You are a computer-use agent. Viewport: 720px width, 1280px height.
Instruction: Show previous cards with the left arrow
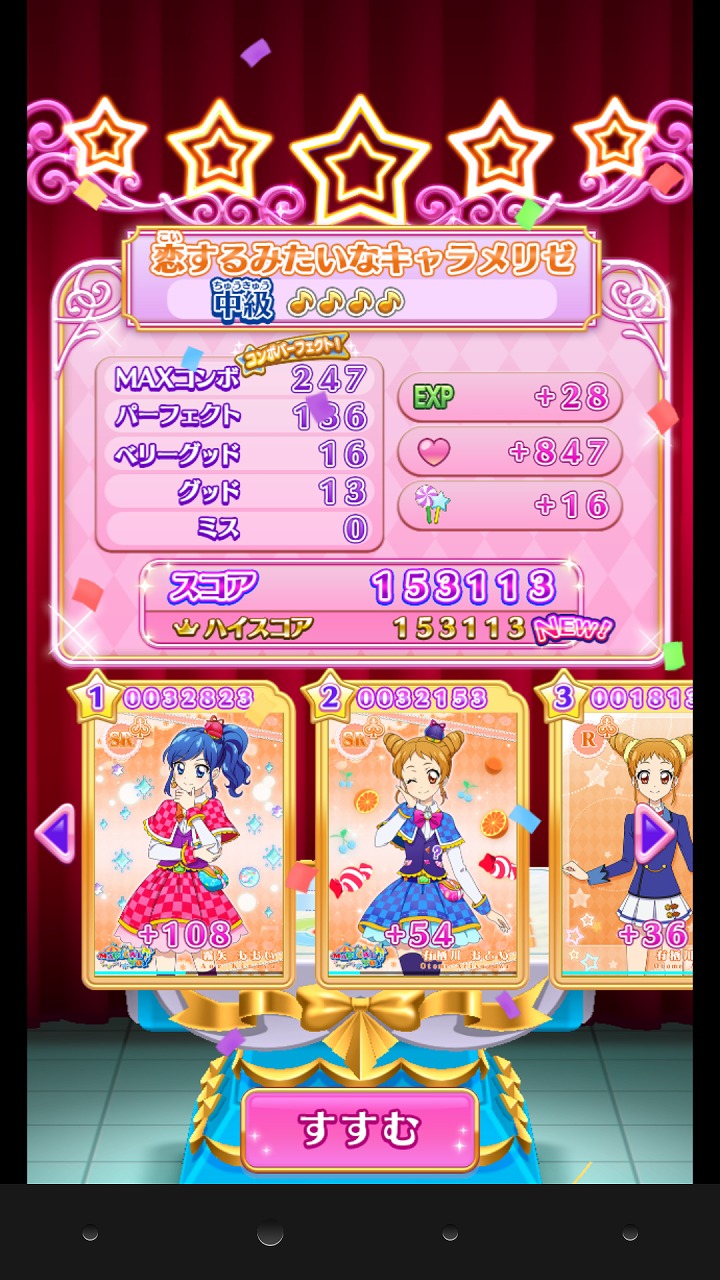click(54, 832)
